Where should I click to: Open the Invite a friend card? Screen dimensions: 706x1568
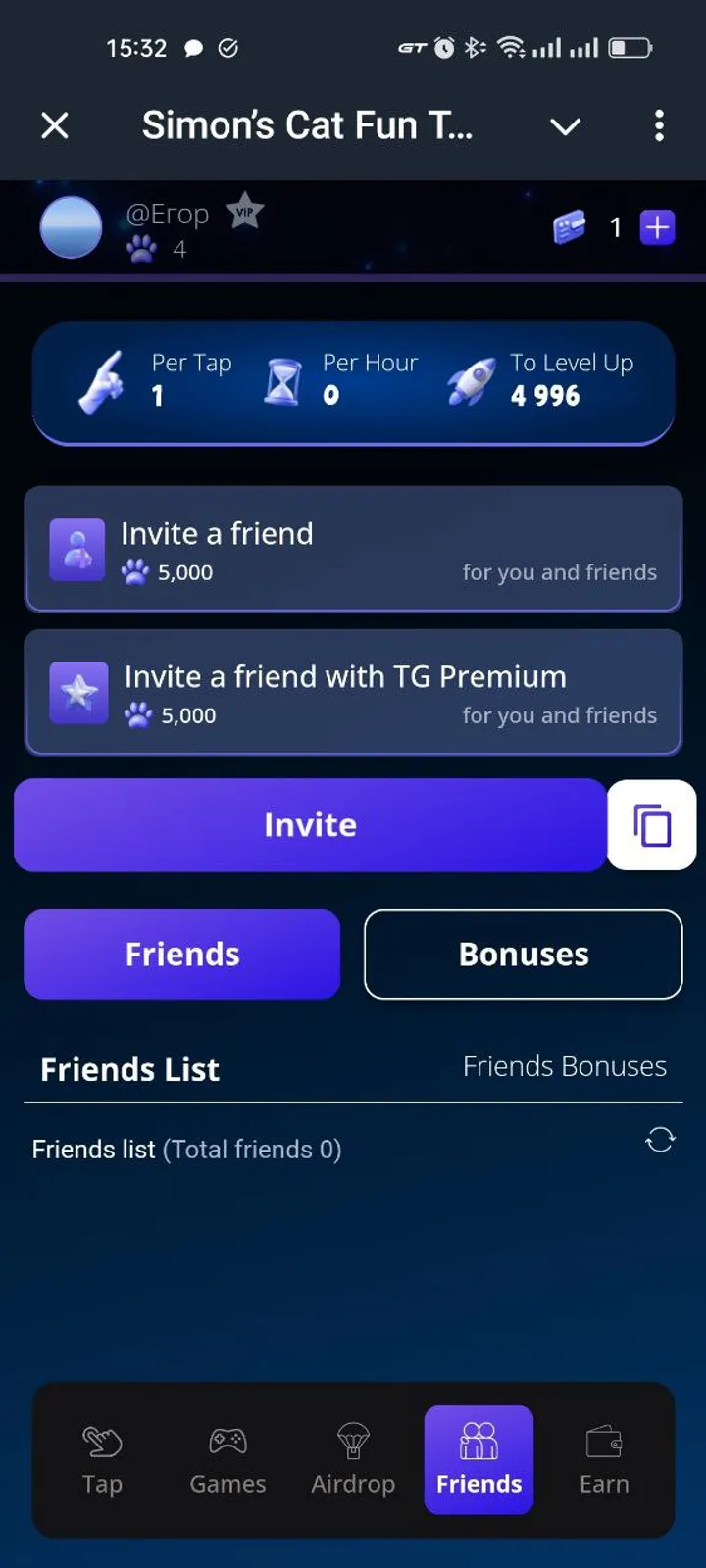coord(353,549)
